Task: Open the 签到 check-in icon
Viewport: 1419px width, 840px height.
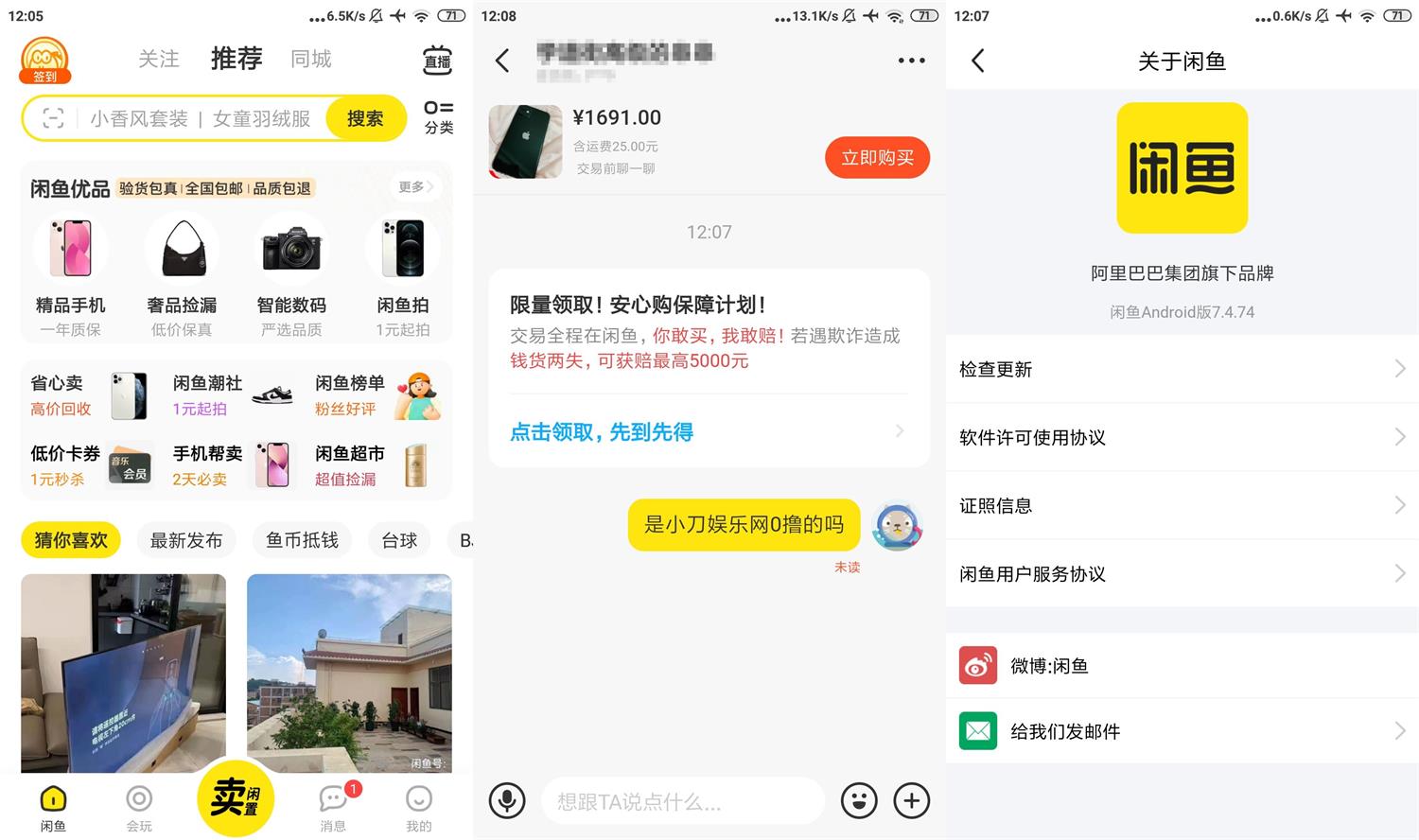Action: point(44,61)
